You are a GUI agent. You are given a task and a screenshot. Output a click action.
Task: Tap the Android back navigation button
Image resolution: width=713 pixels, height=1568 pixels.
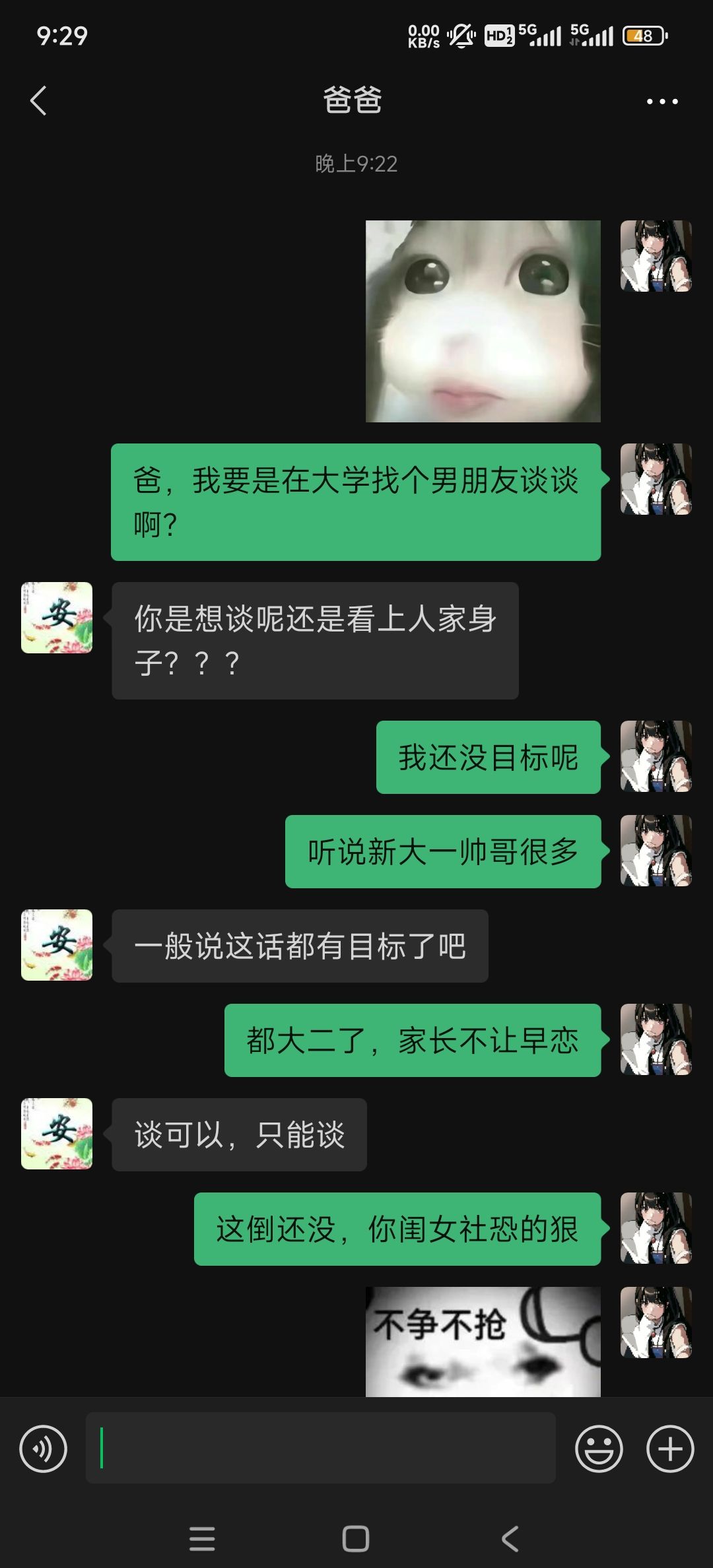508,1536
